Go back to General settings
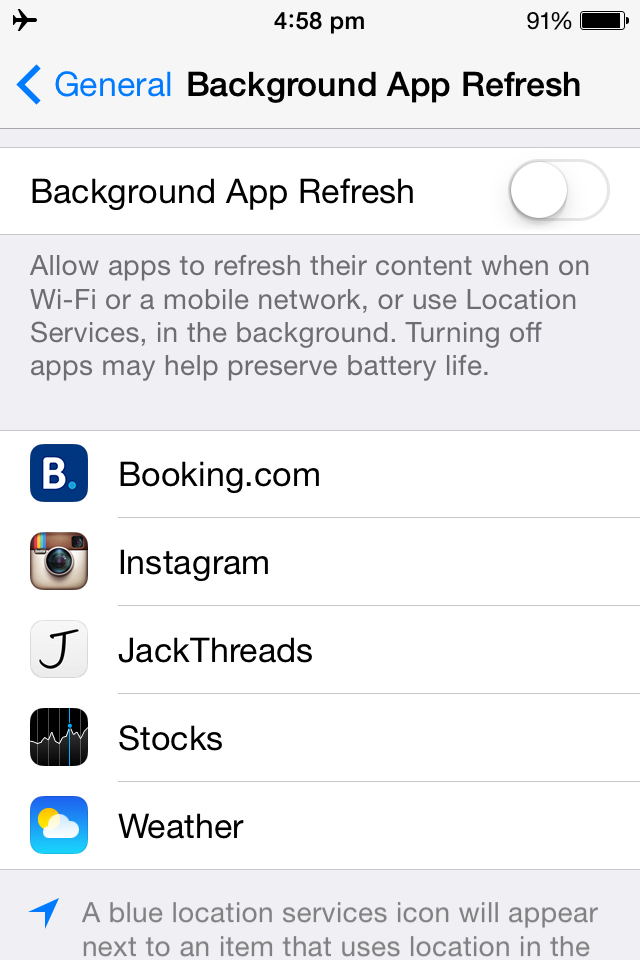Viewport: 640px width, 960px height. pyautogui.click(x=95, y=85)
